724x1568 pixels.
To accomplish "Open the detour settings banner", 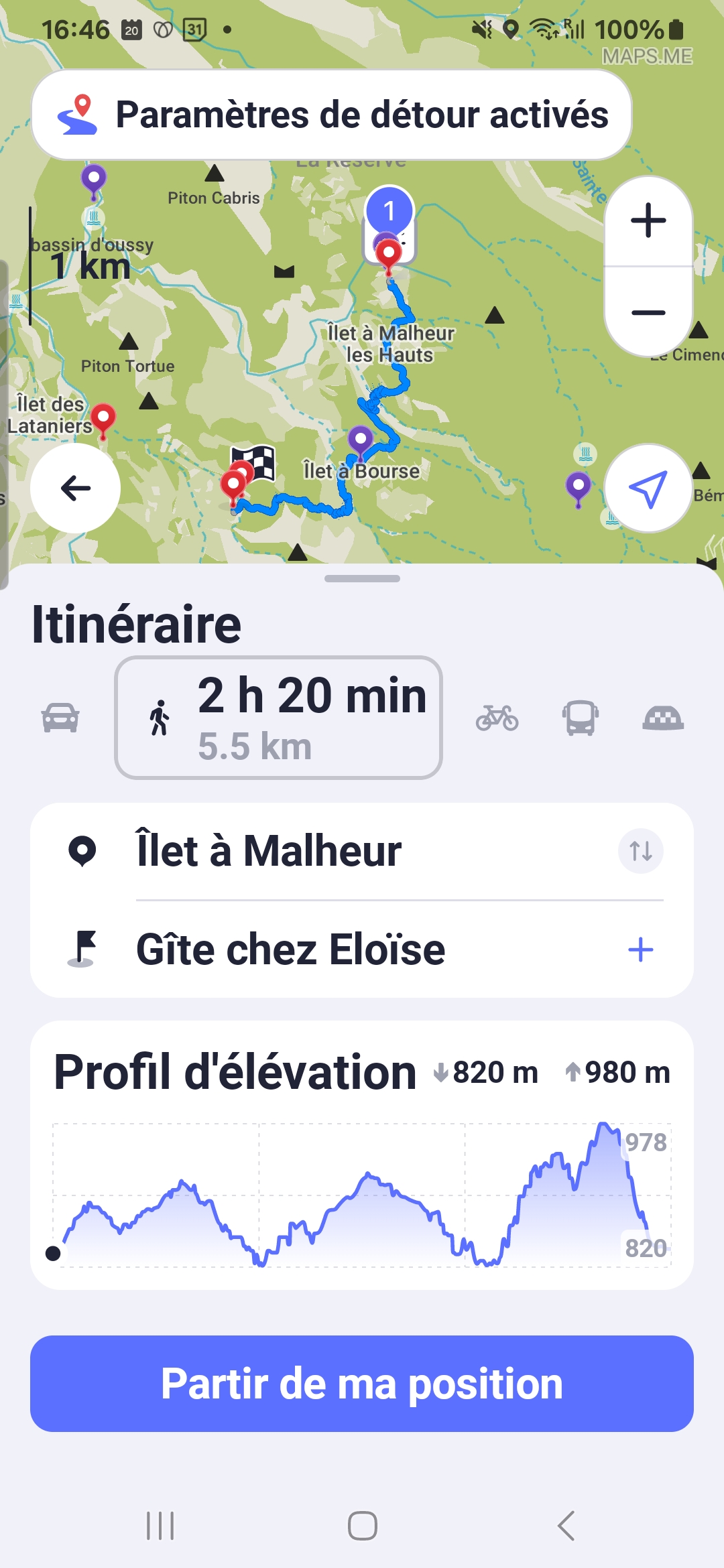I will click(x=332, y=115).
